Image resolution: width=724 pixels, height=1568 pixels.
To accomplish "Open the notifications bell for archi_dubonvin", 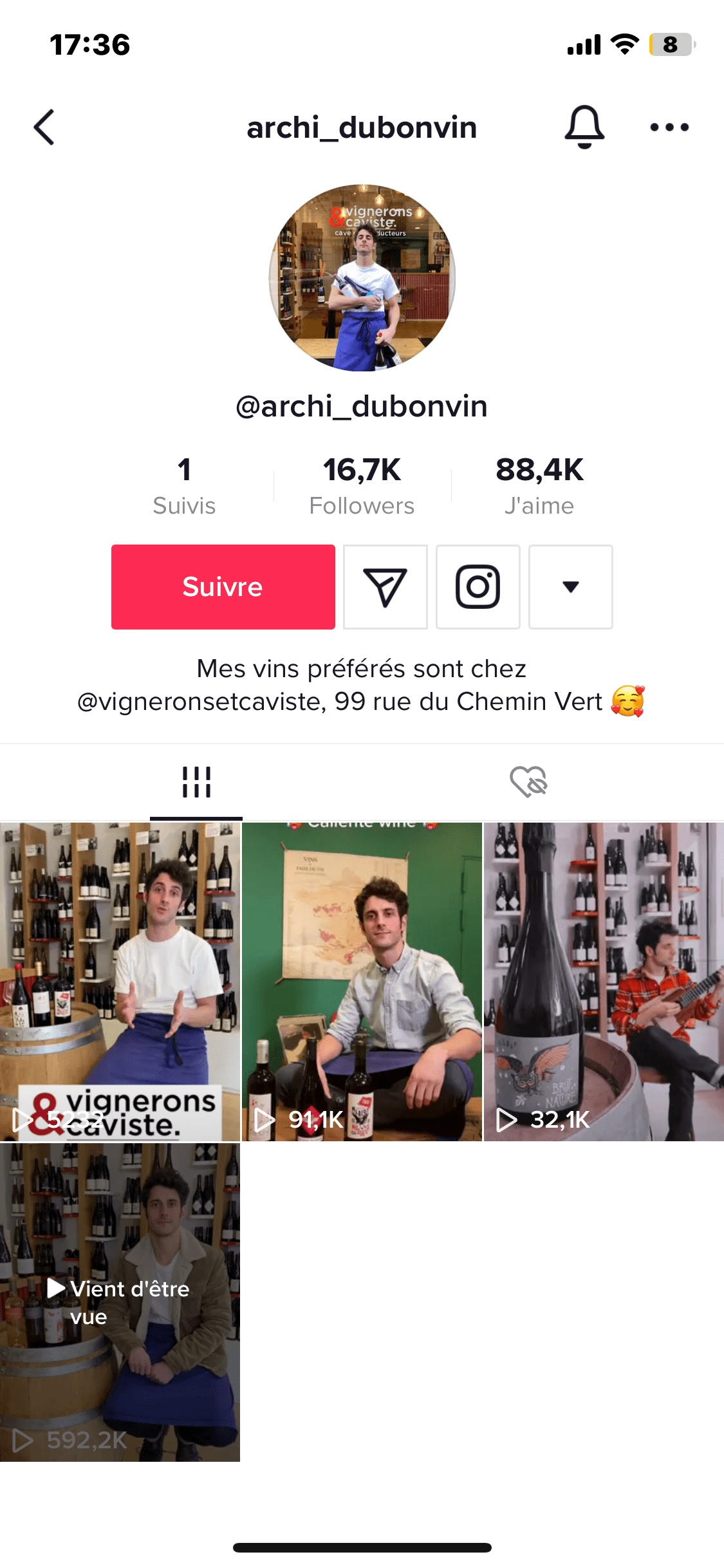I will 584,127.
